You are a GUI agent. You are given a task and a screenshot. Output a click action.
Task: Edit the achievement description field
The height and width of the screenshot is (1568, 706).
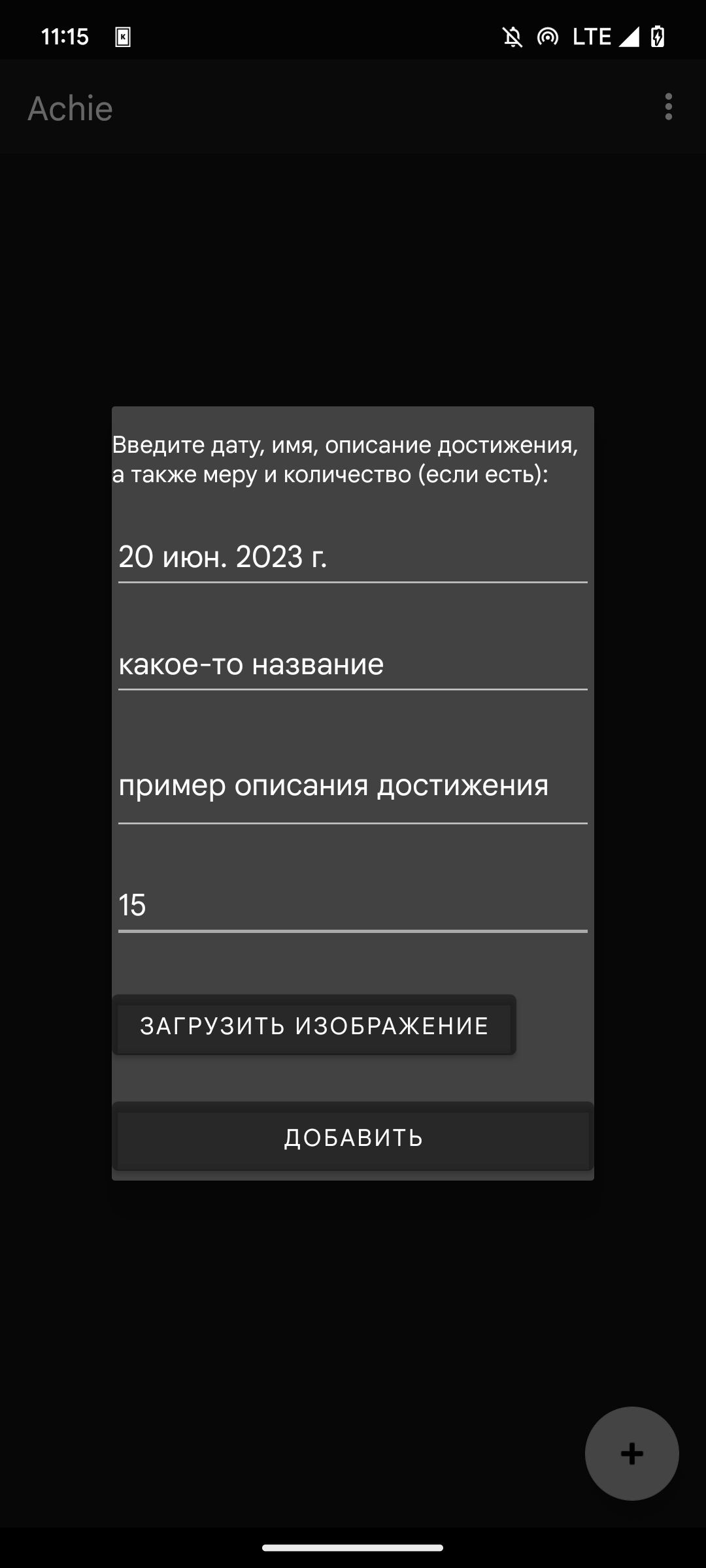352,785
